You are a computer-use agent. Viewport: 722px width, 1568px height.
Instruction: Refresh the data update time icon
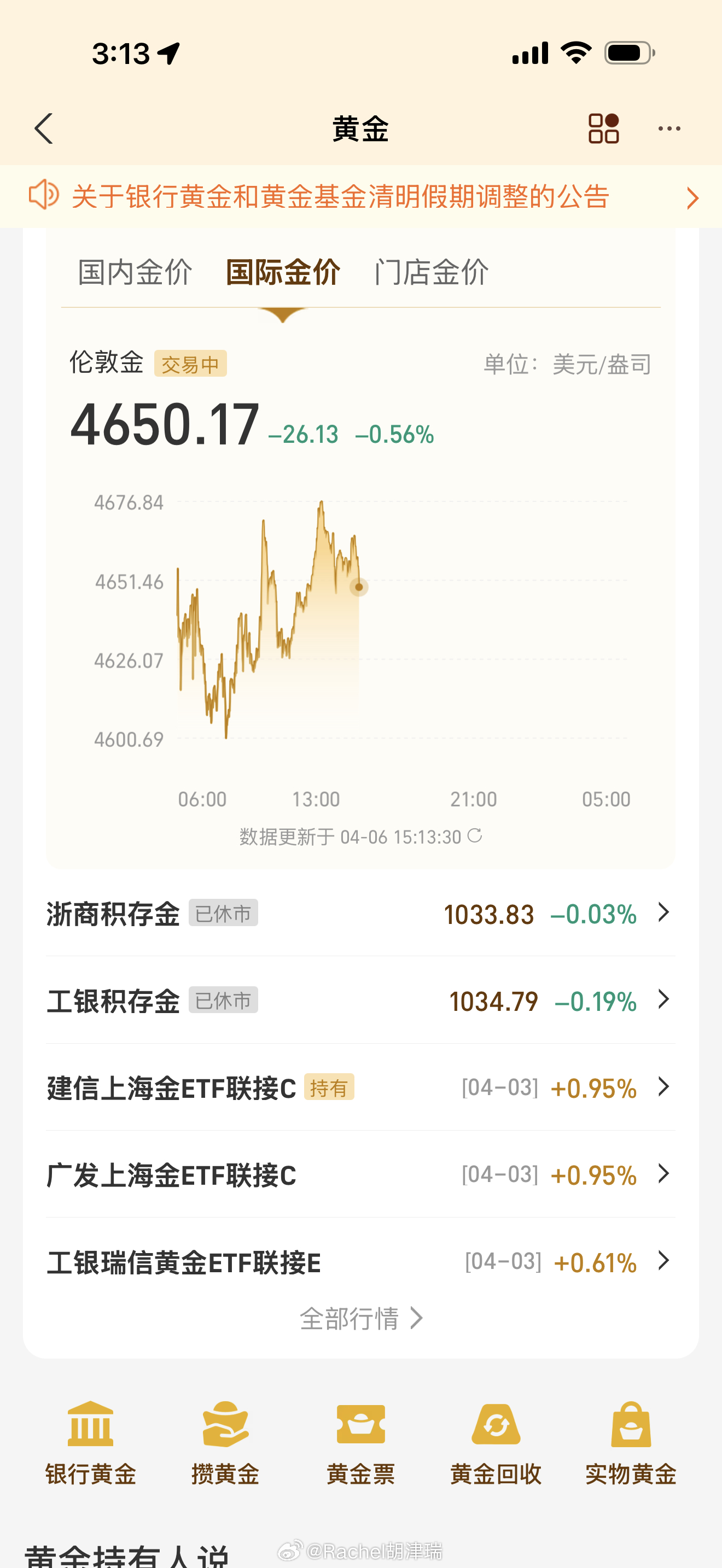[x=475, y=836]
